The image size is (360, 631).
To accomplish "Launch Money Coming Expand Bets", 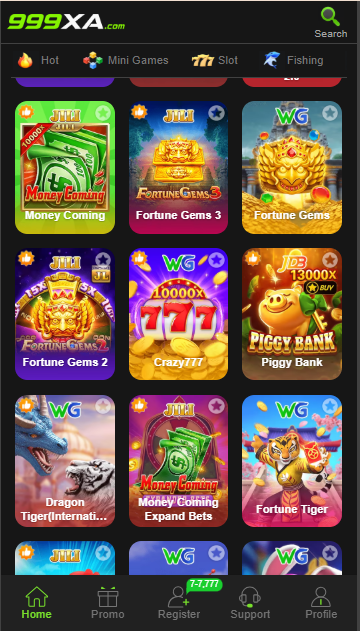I will coord(179,461).
